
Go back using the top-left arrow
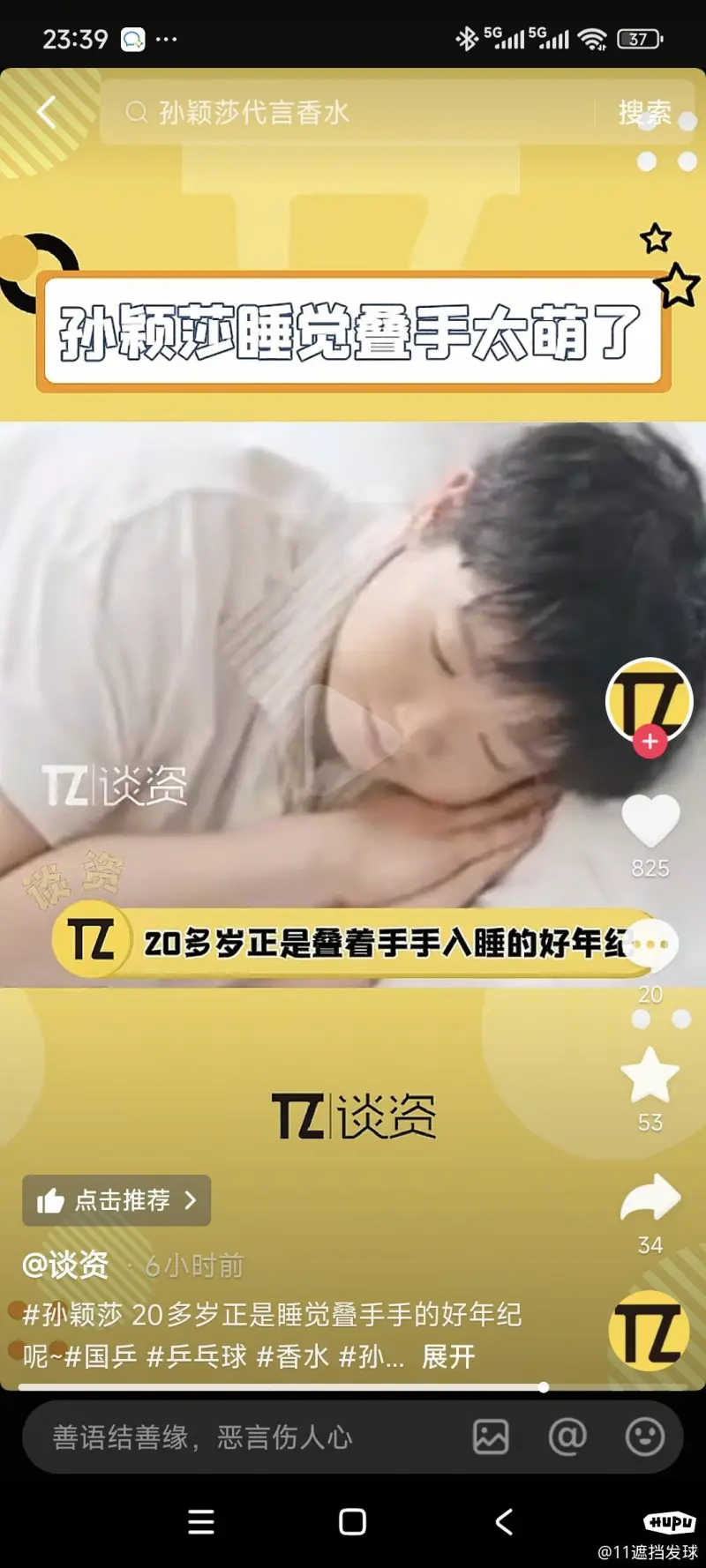[x=47, y=112]
